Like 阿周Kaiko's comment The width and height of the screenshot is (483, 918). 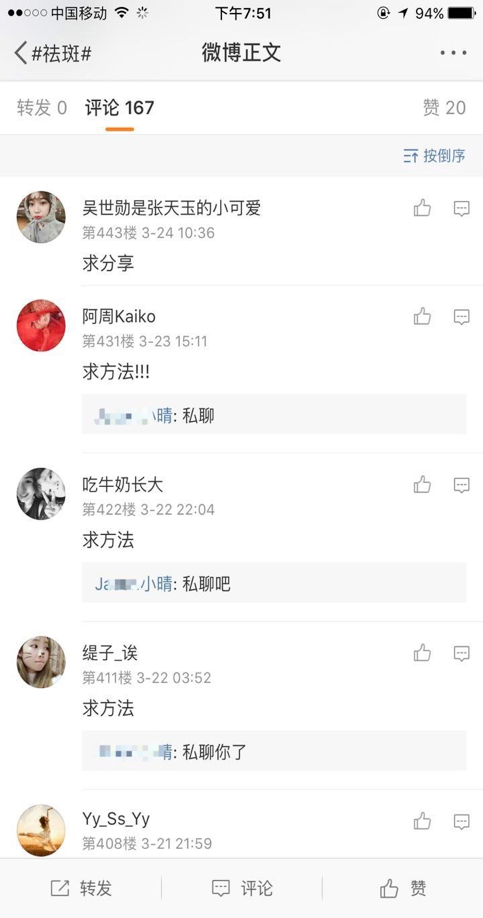422,317
